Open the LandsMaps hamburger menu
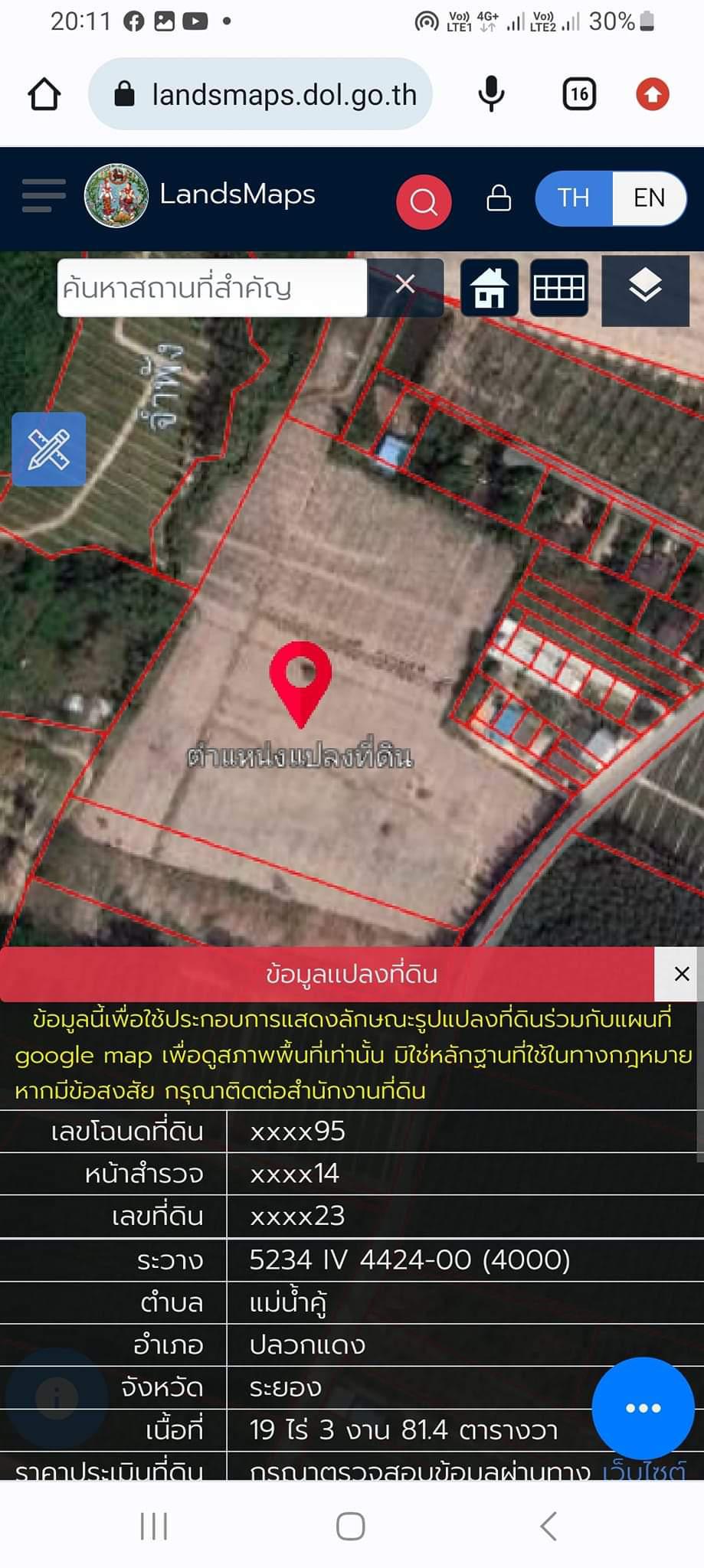Screen dimensions: 704x1568 pyautogui.click(x=44, y=195)
